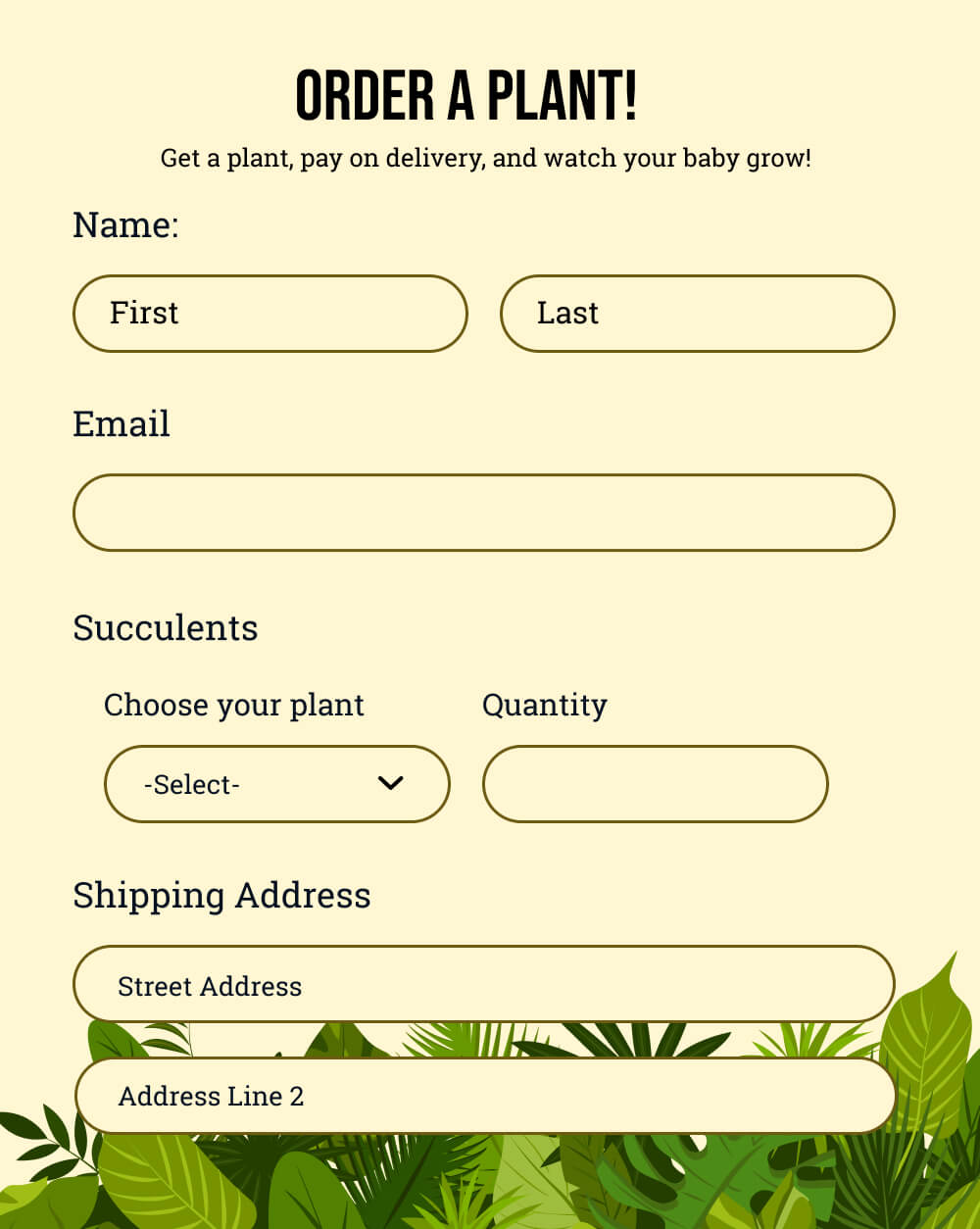Open the Choose your plant dropdown
The width and height of the screenshot is (980, 1229).
[x=276, y=784]
